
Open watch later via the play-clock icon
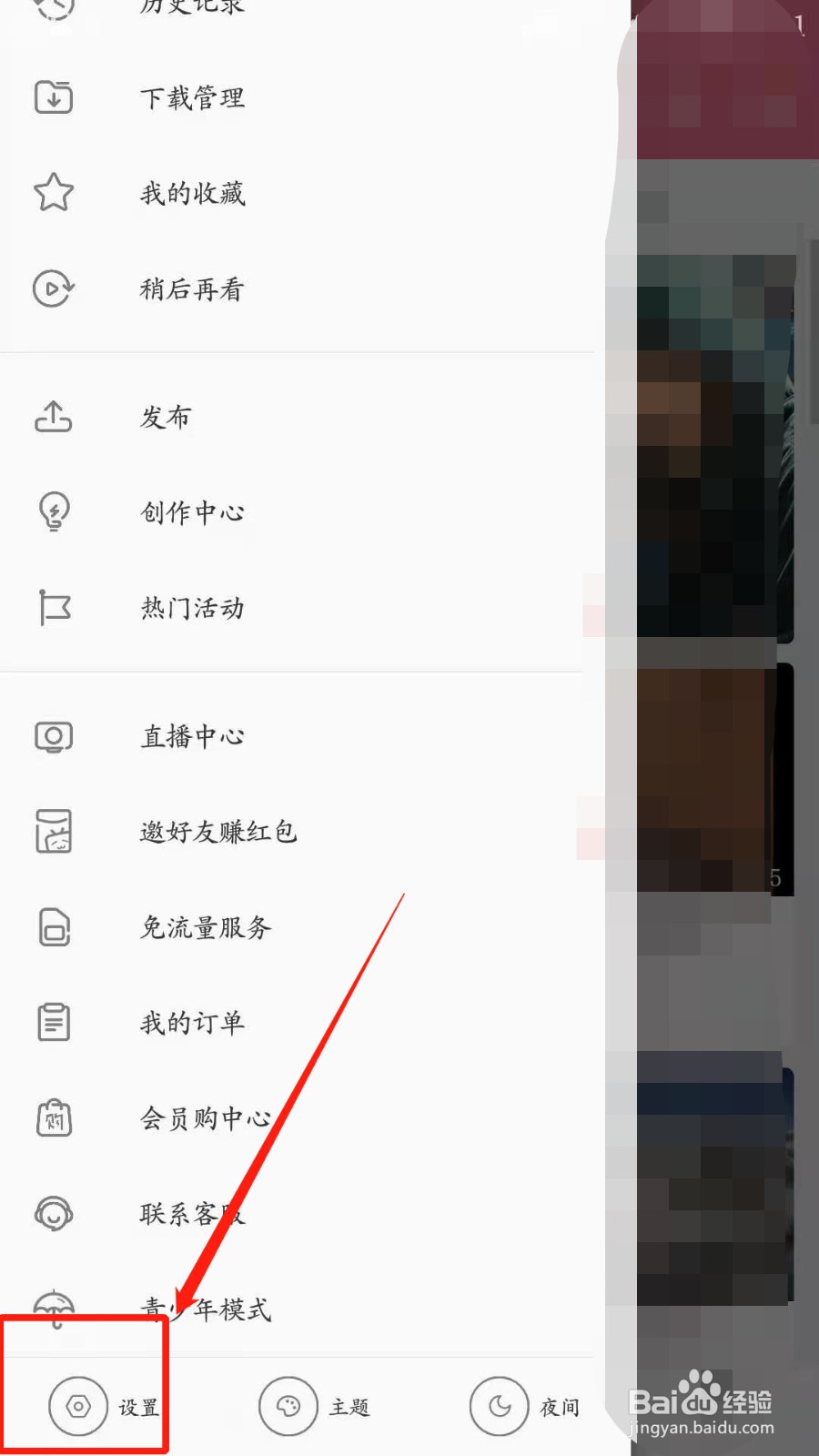tap(54, 288)
